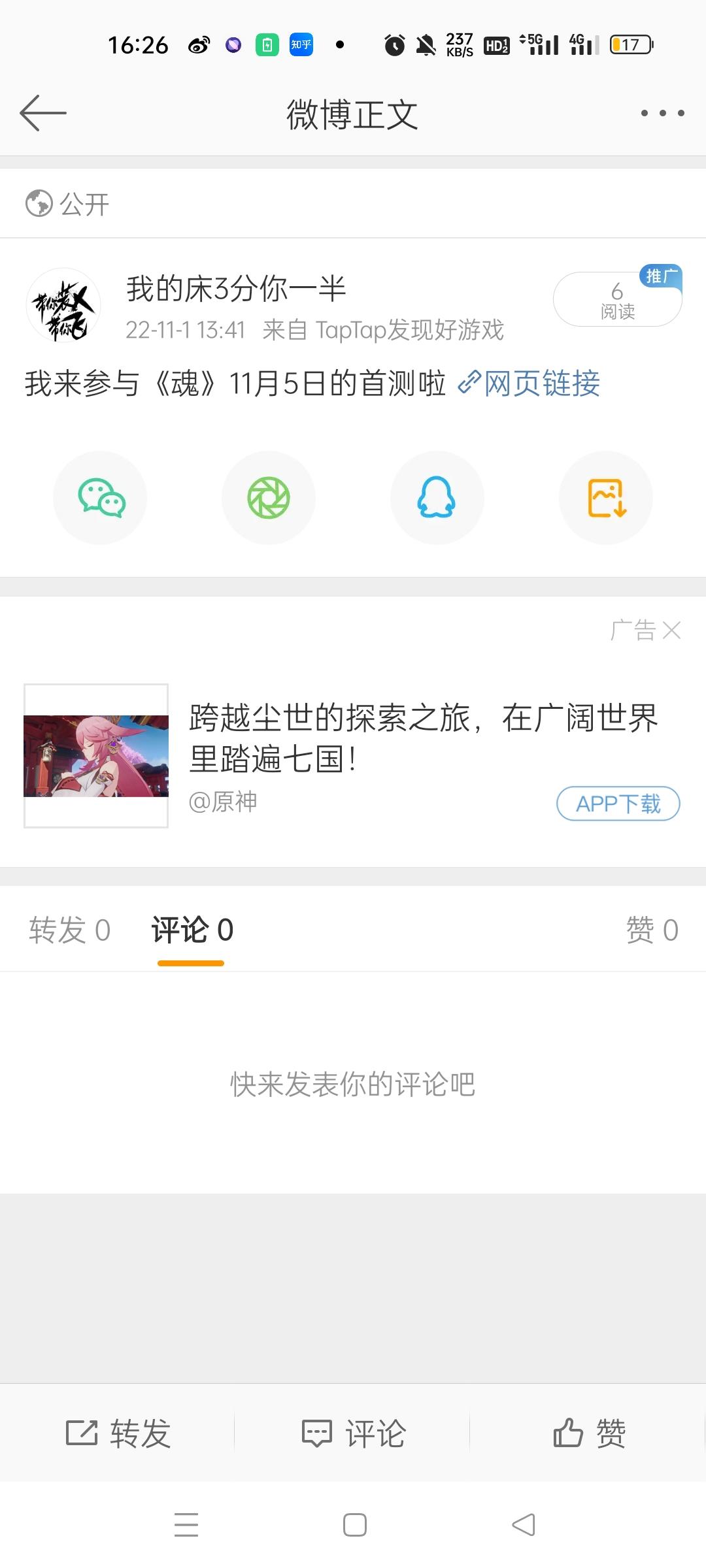This screenshot has width=706, height=1568.
Task: Share the post to WeChat
Action: [99, 497]
